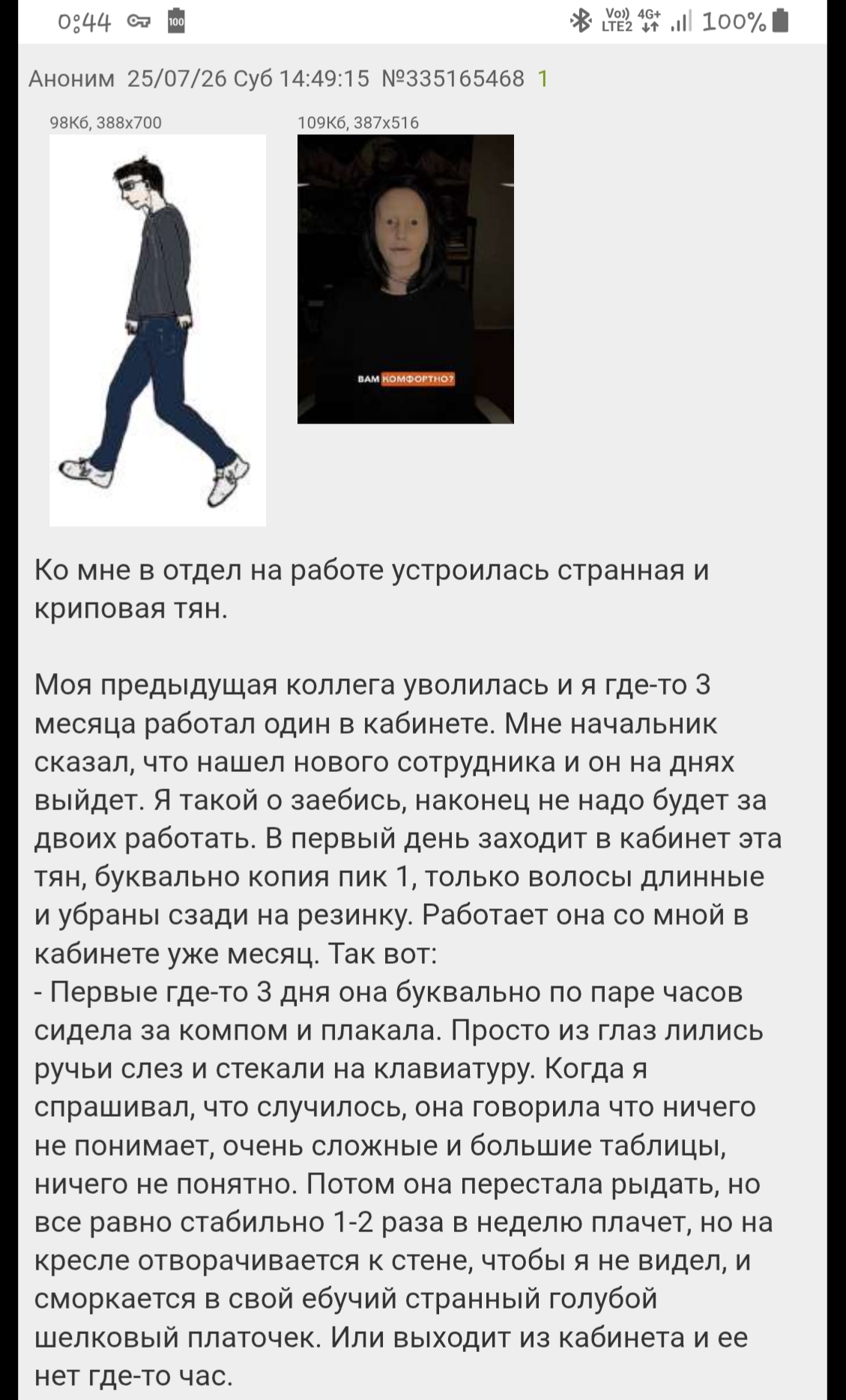Open the walking man image thumbnail
The image size is (846, 1400).
[157, 330]
